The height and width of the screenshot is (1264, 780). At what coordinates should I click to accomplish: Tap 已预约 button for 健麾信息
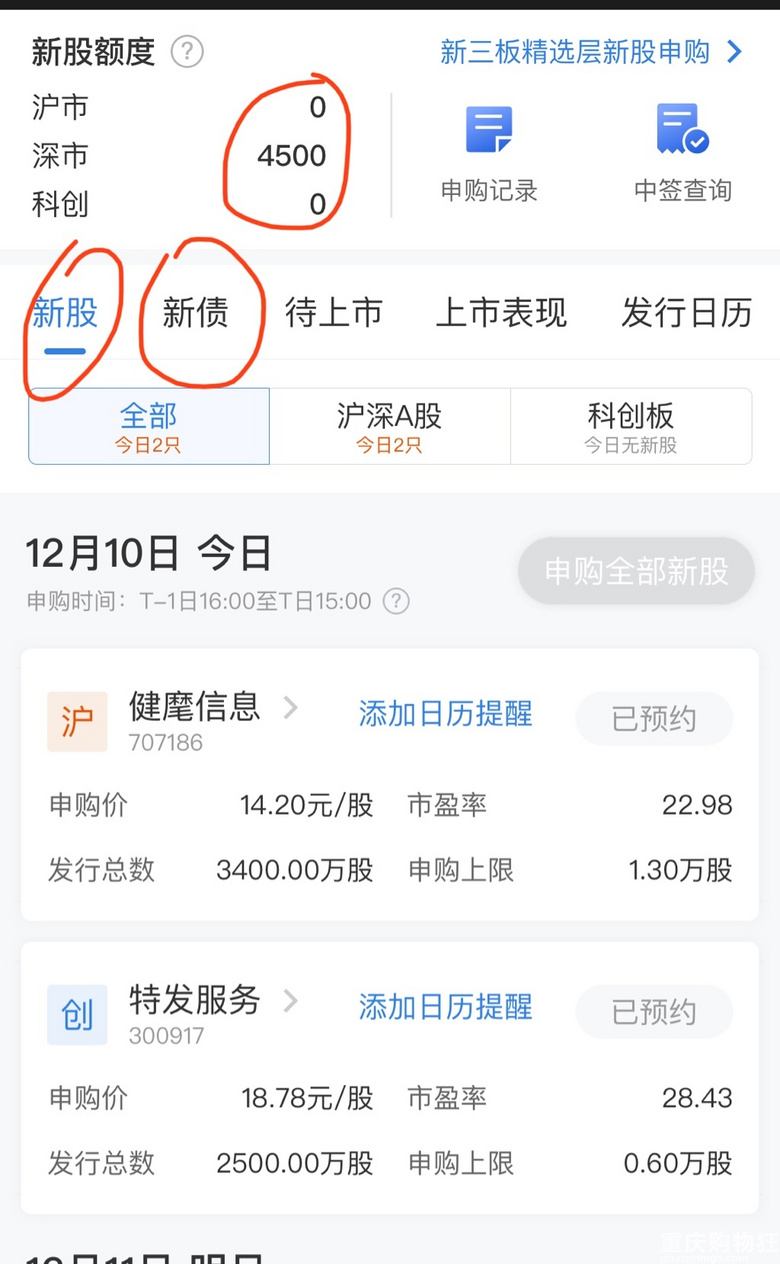(654, 719)
